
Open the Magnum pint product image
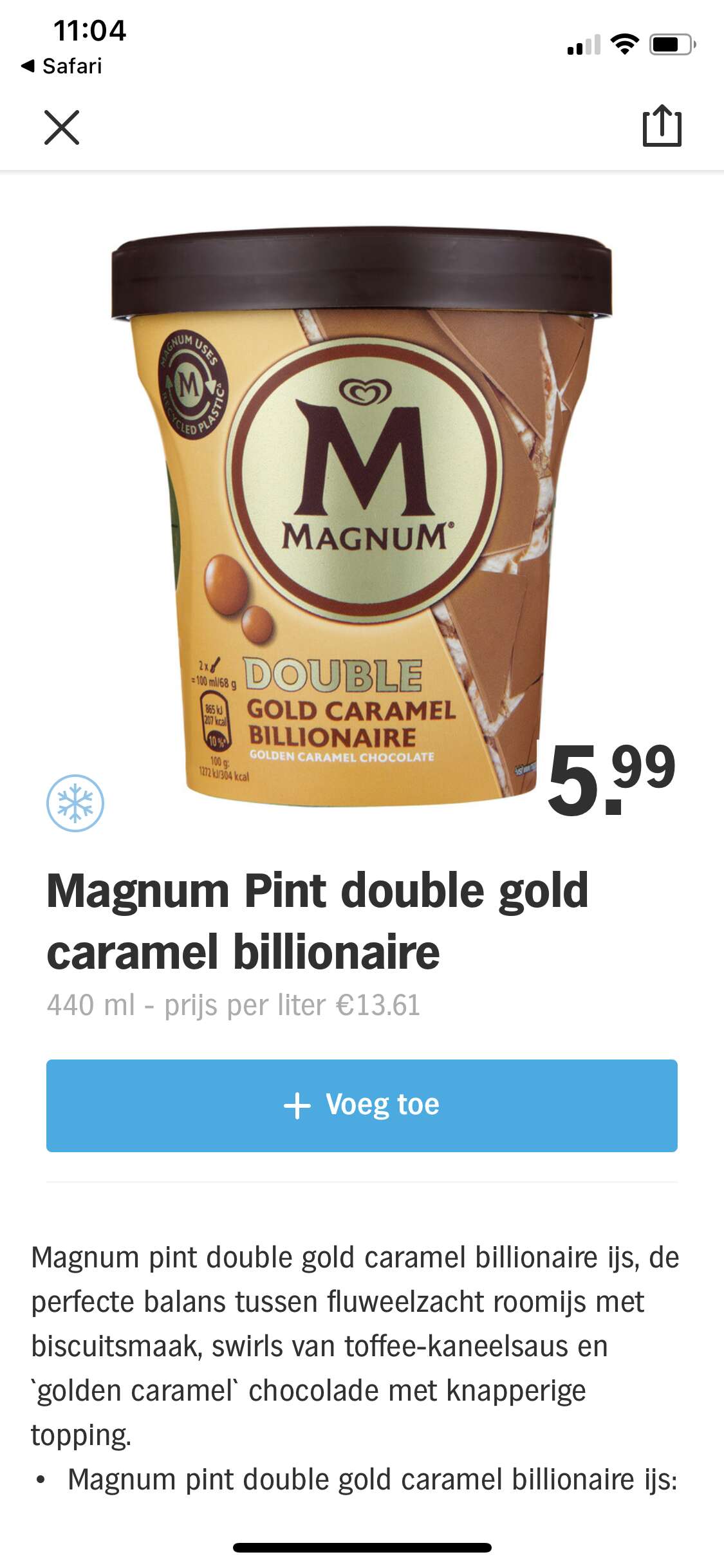[x=362, y=516]
